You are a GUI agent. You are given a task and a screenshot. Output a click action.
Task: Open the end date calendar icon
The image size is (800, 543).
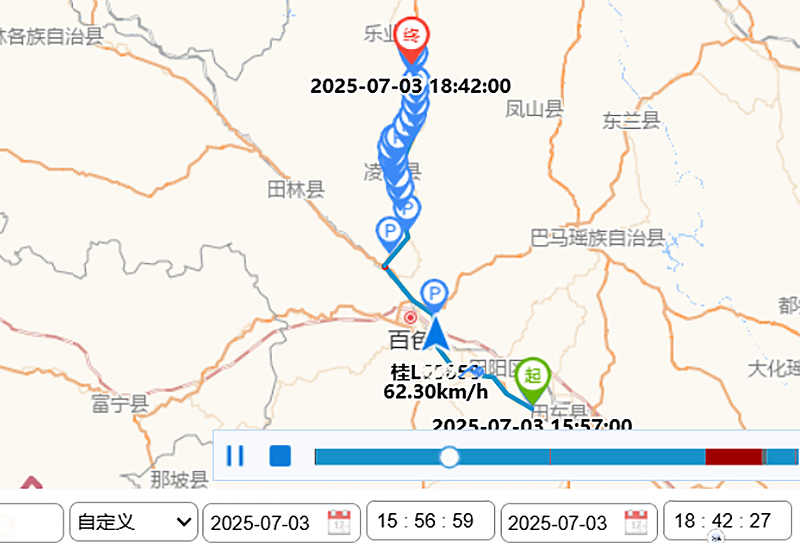[x=636, y=522]
